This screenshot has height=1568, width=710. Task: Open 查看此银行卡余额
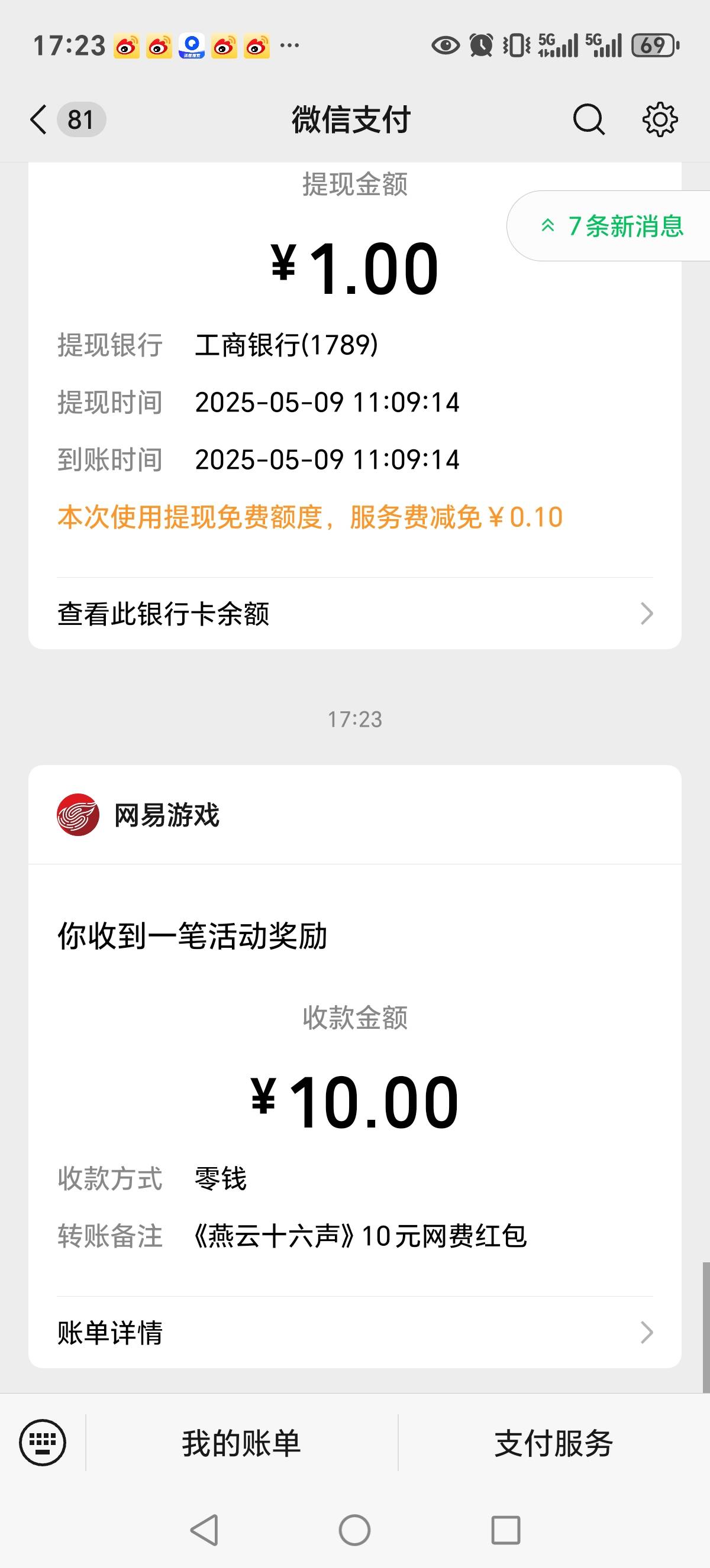coord(355,614)
